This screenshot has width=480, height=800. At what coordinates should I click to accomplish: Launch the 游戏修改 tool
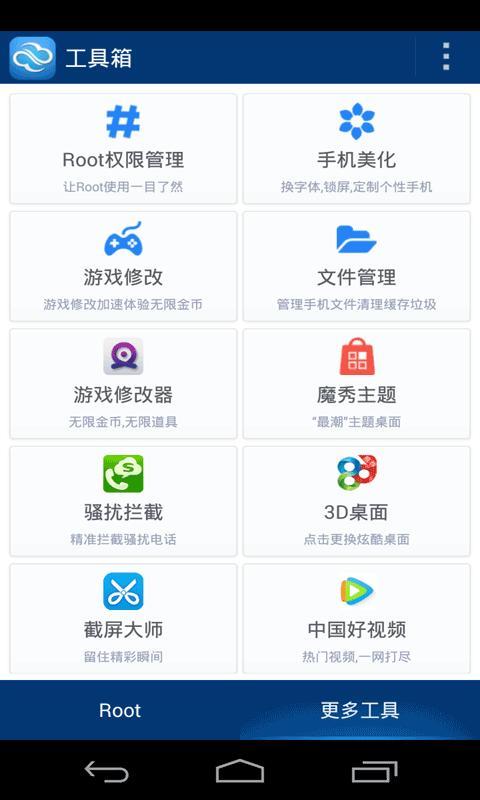coord(123,266)
